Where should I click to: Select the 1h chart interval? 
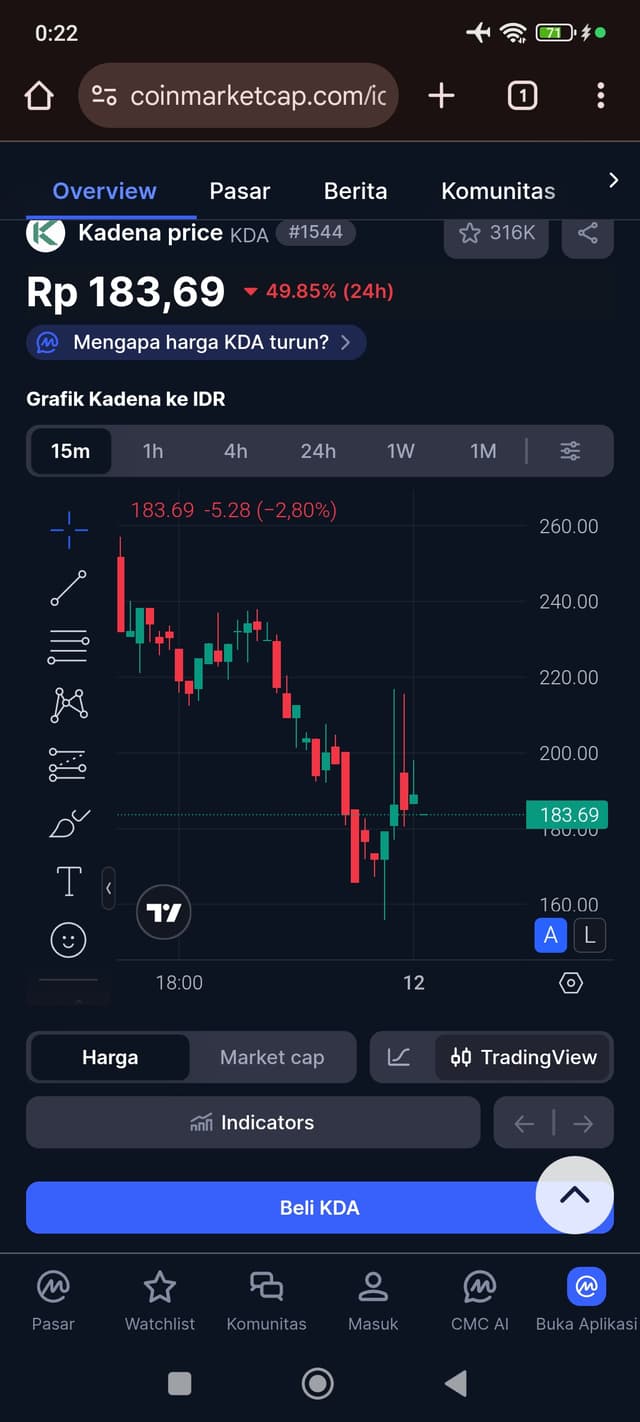153,451
